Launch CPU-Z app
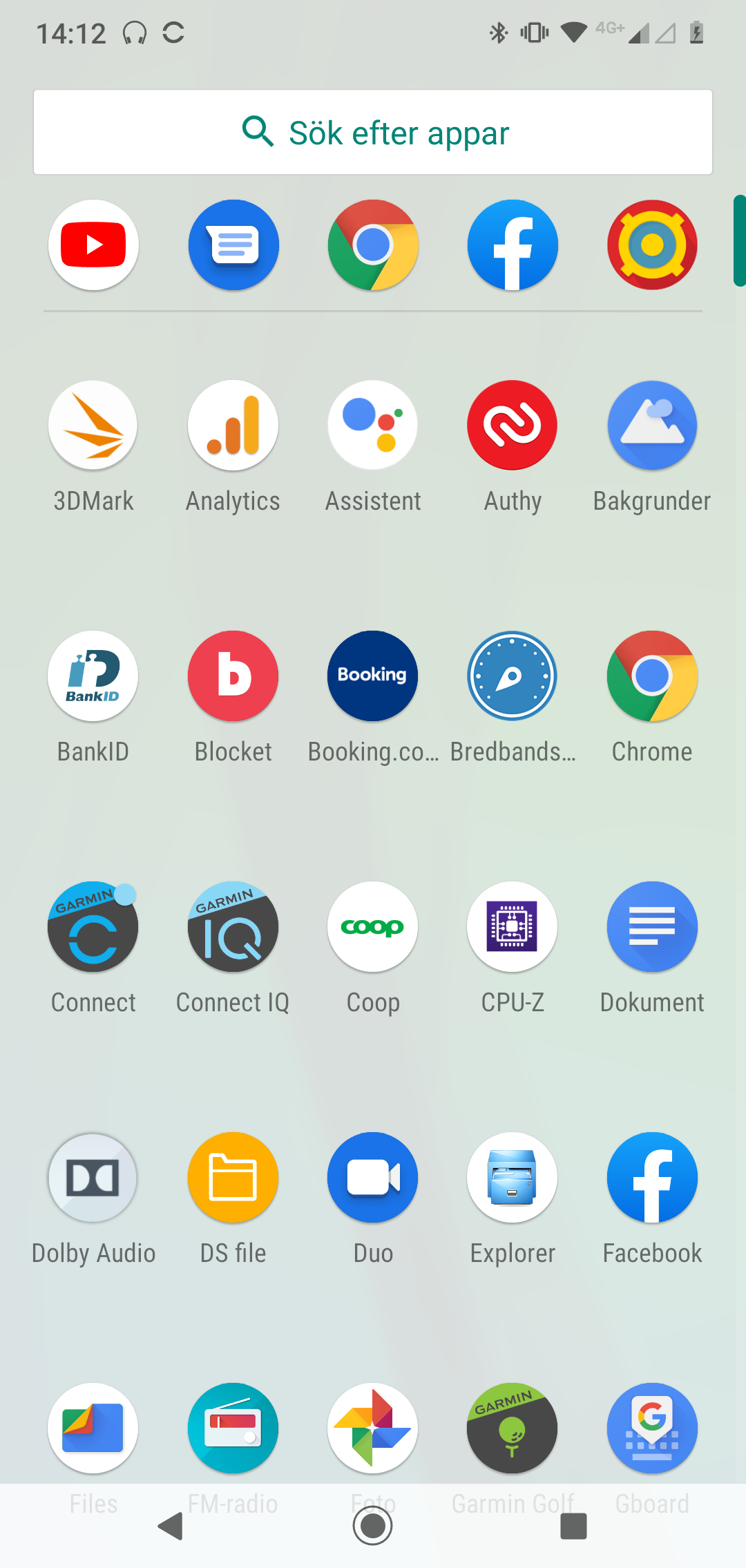This screenshot has width=746, height=1568. [513, 927]
